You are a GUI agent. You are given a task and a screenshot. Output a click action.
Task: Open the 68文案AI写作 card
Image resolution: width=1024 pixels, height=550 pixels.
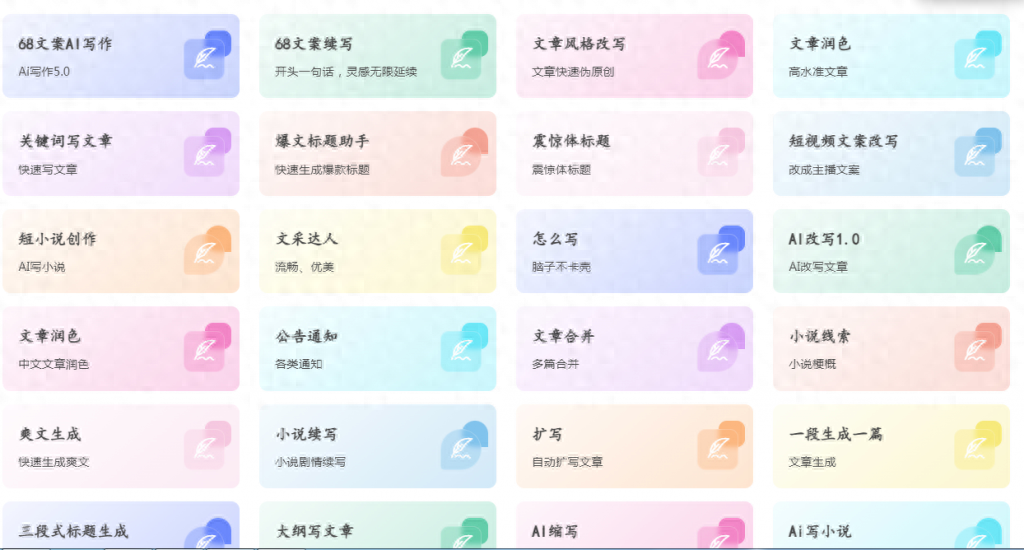tap(120, 56)
